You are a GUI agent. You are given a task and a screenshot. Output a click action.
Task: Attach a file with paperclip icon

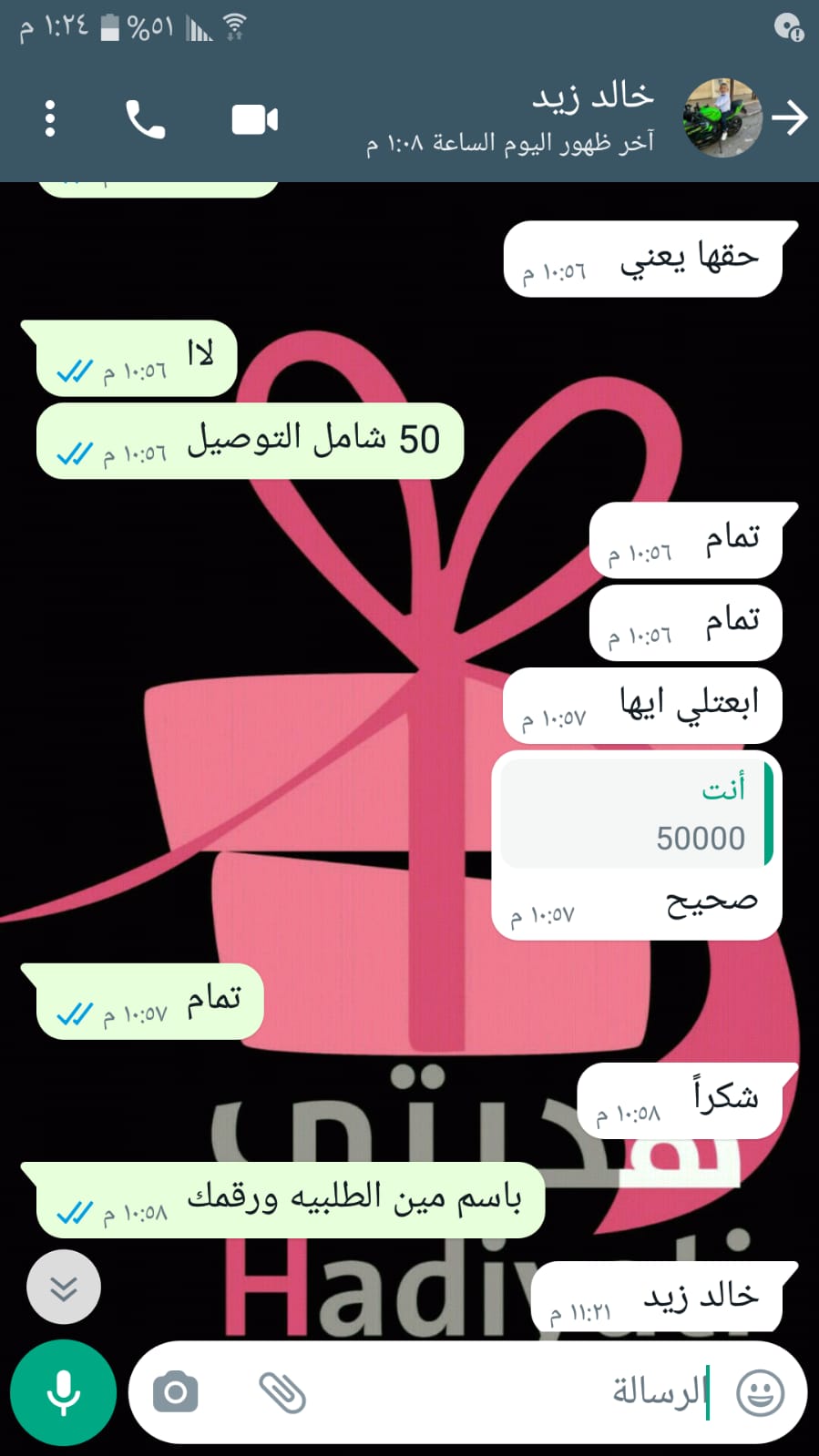[282, 1392]
